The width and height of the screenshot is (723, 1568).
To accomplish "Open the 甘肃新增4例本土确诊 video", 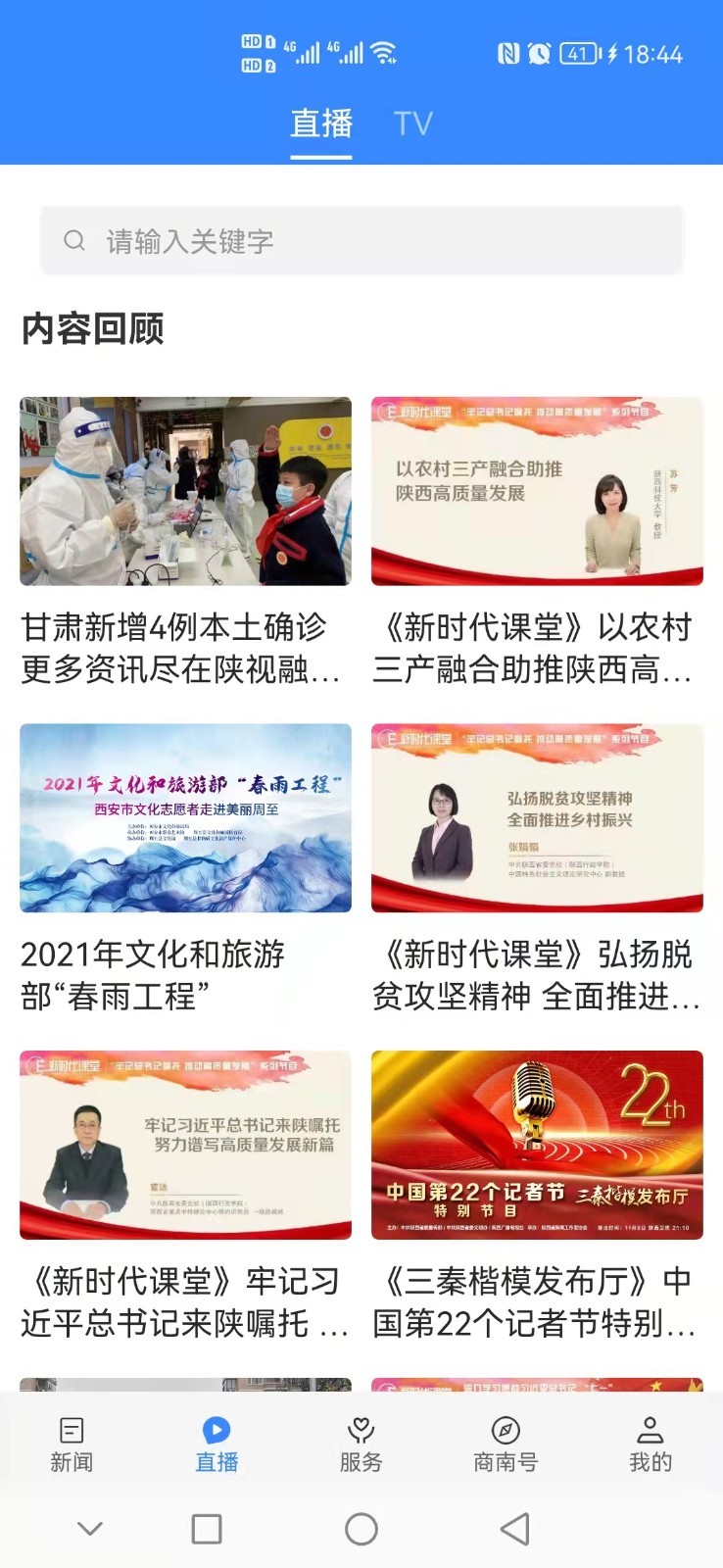I will tap(185, 491).
